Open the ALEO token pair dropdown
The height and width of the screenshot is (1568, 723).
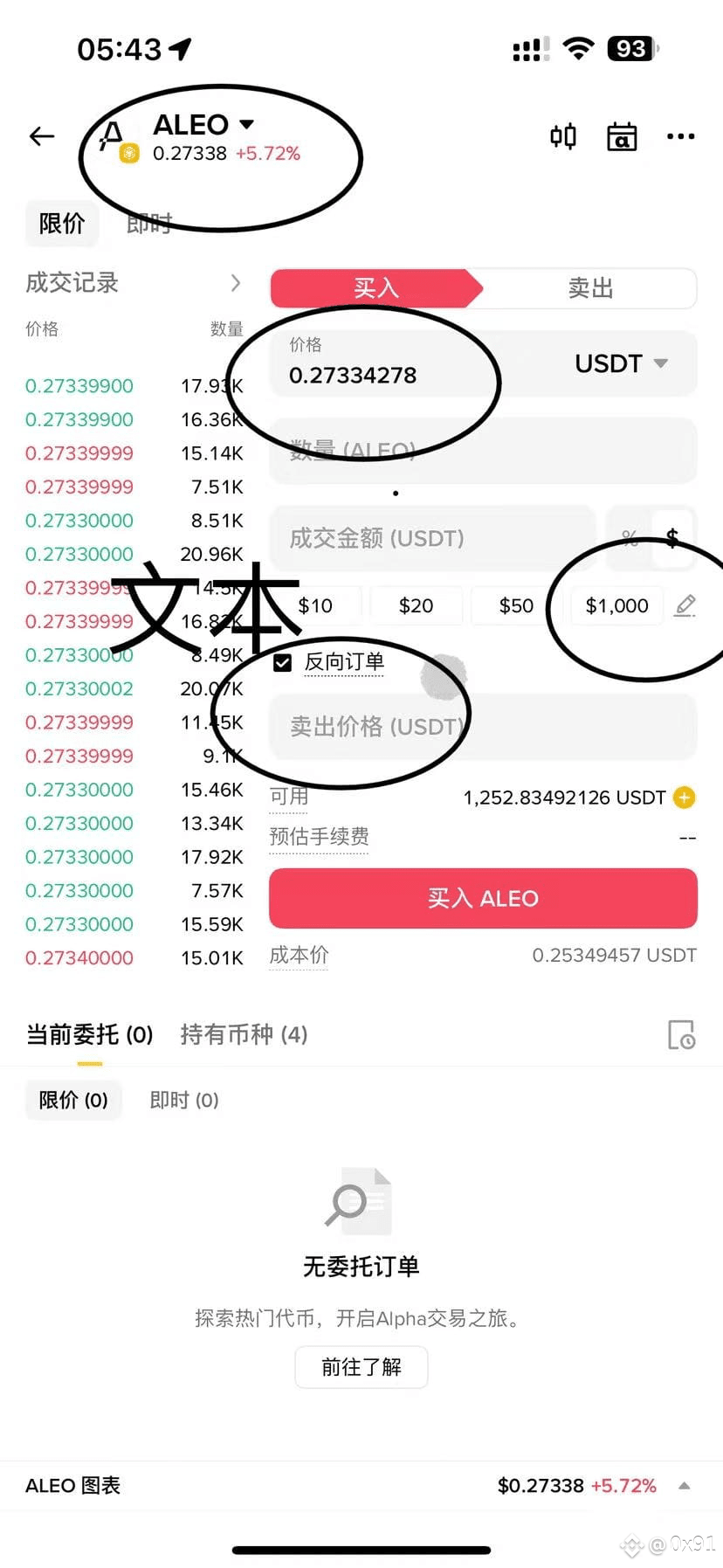(203, 125)
